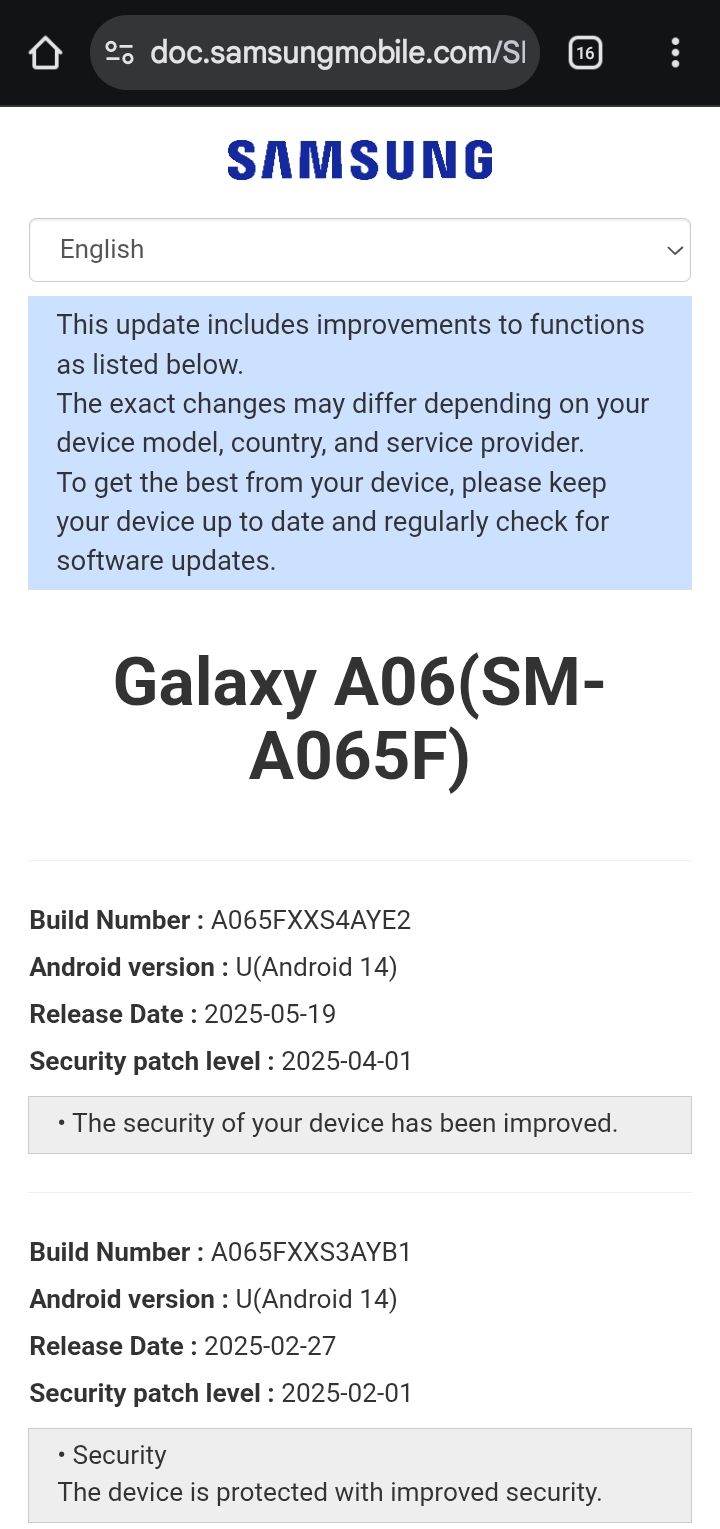
Task: Select the browser menu icon at top right
Action: tap(675, 52)
